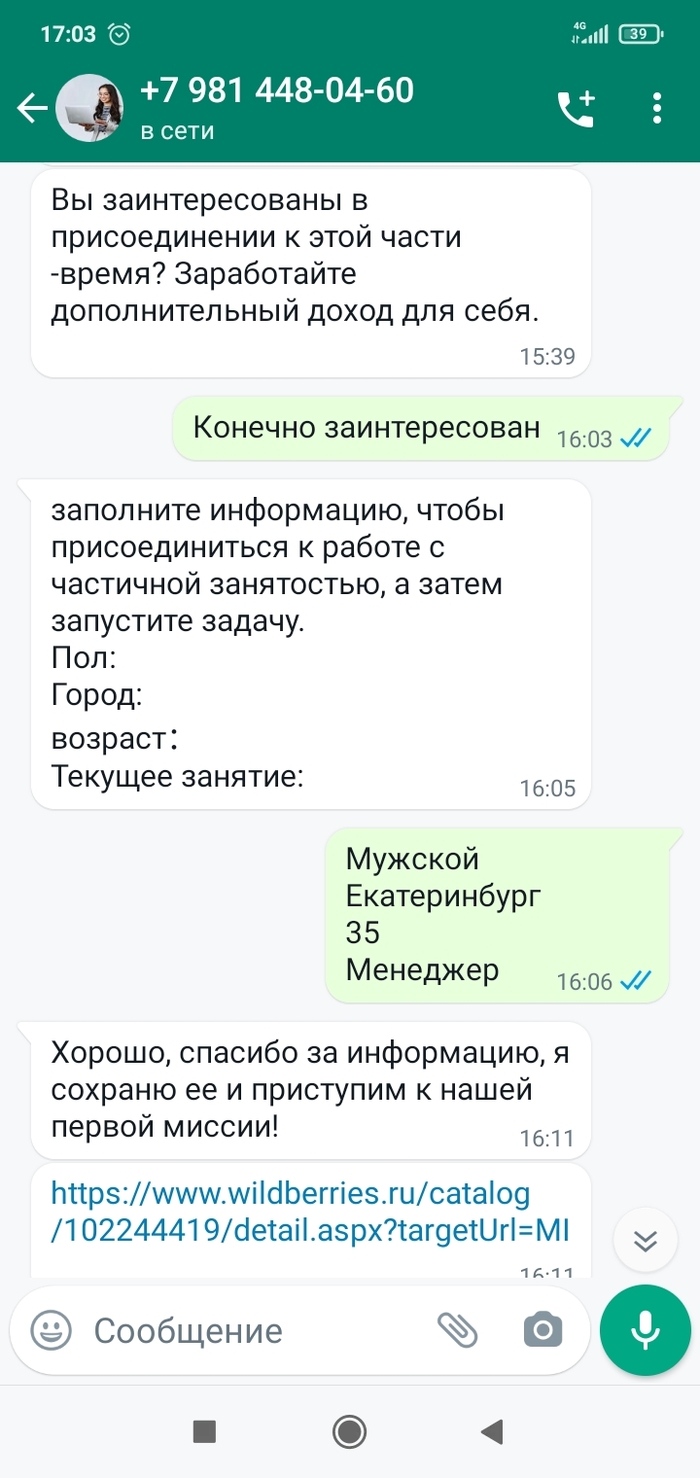This screenshot has height=1478, width=700.
Task: Open the three-dot overflow menu
Action: pos(657,108)
